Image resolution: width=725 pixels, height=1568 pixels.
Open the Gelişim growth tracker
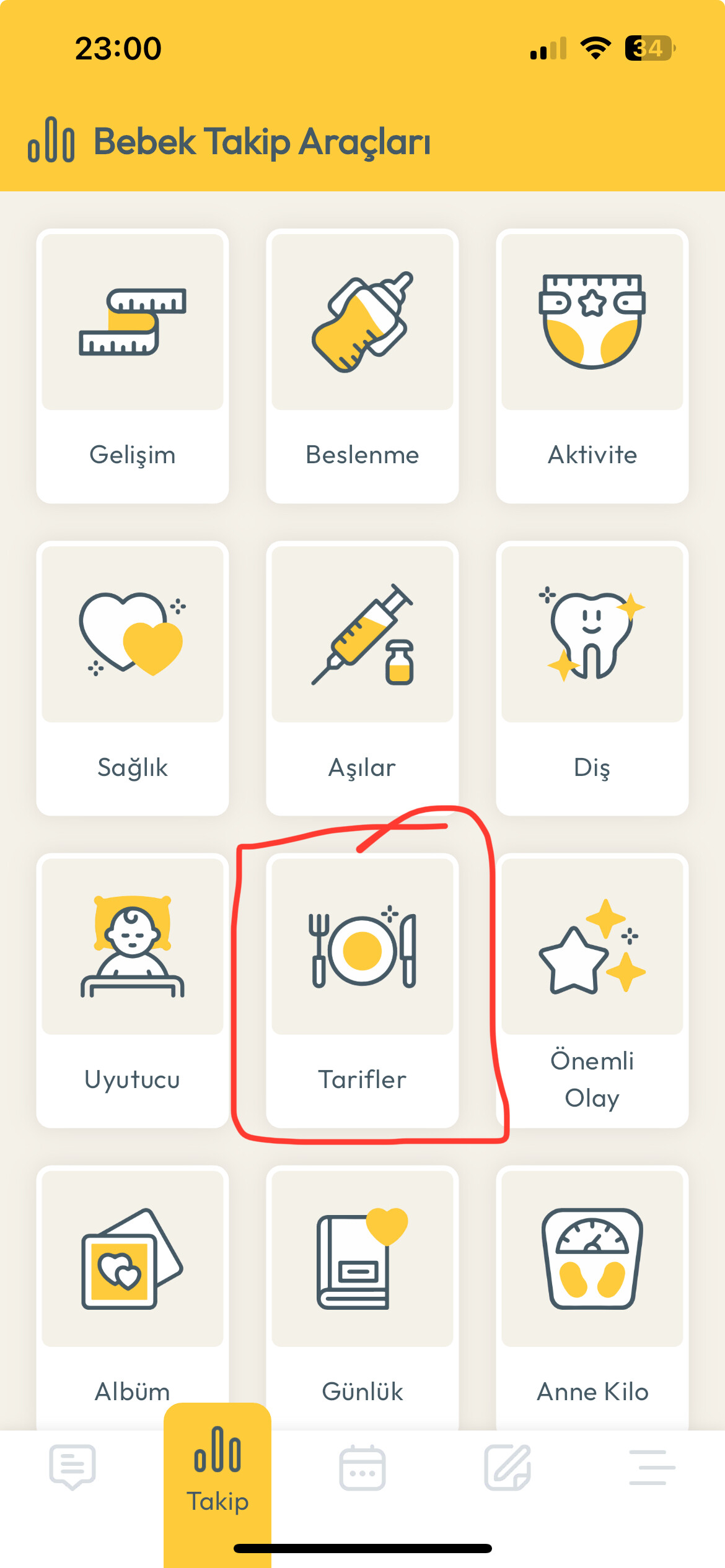pos(133,365)
